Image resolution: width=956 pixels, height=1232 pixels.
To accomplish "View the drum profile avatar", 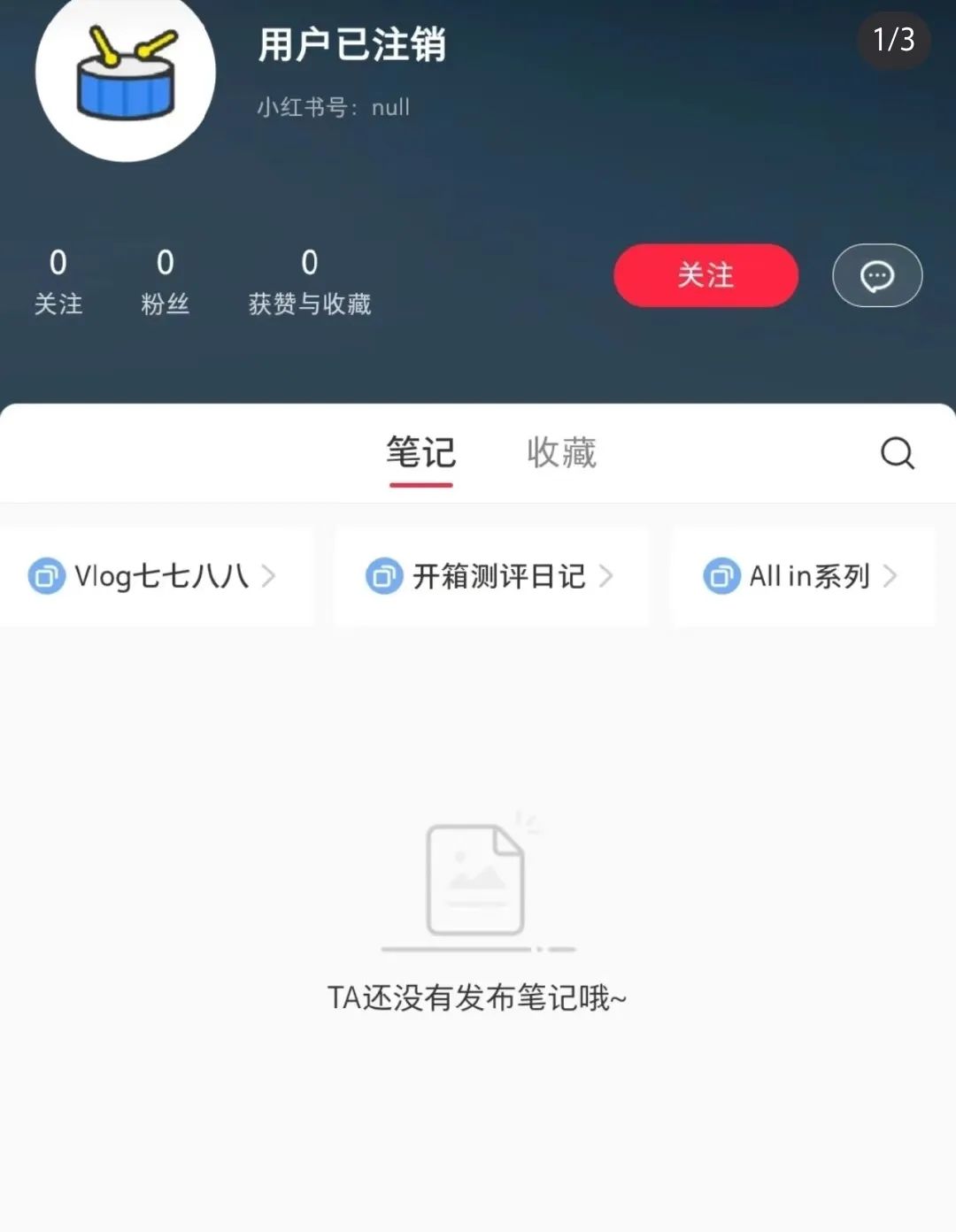I will [x=126, y=75].
